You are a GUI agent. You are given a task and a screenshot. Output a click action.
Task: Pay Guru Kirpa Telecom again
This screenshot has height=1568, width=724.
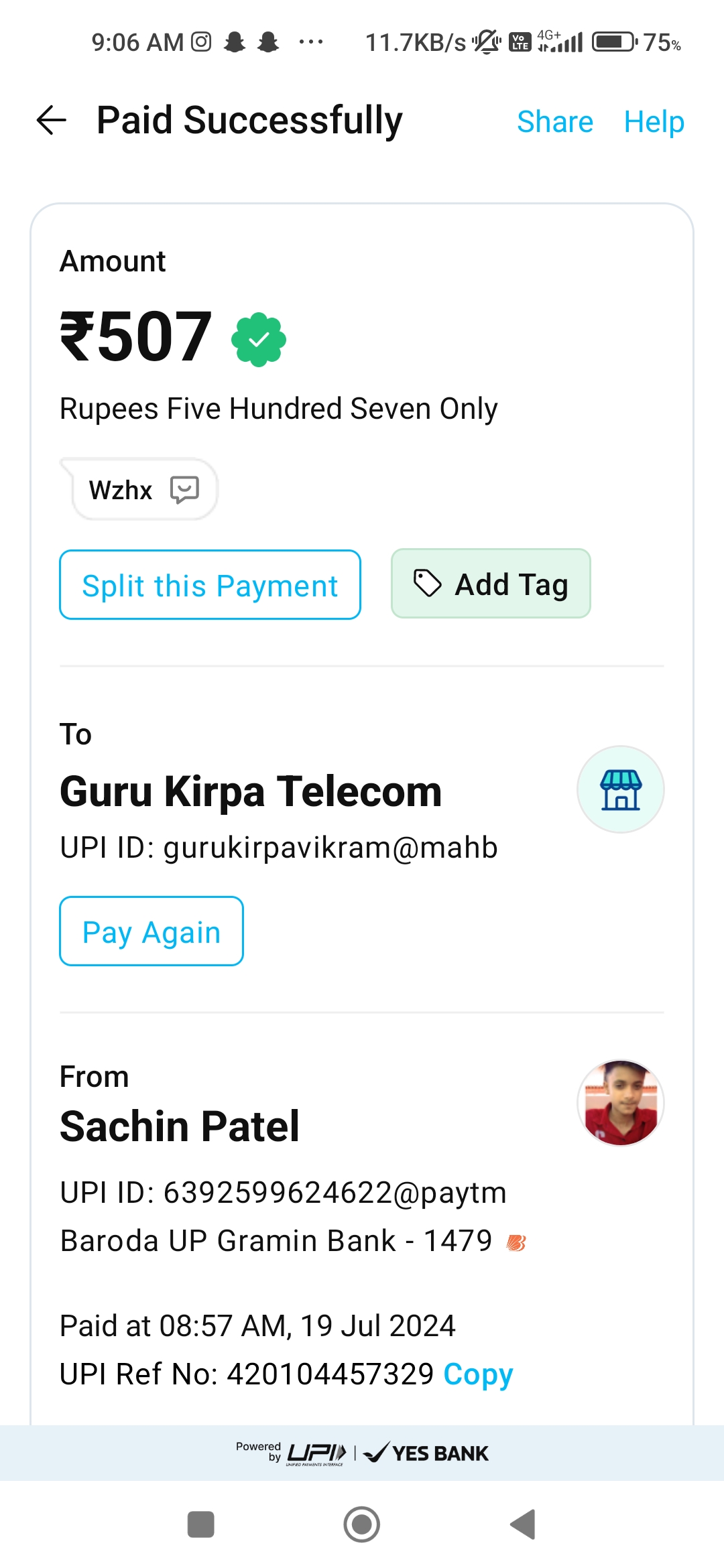152,931
